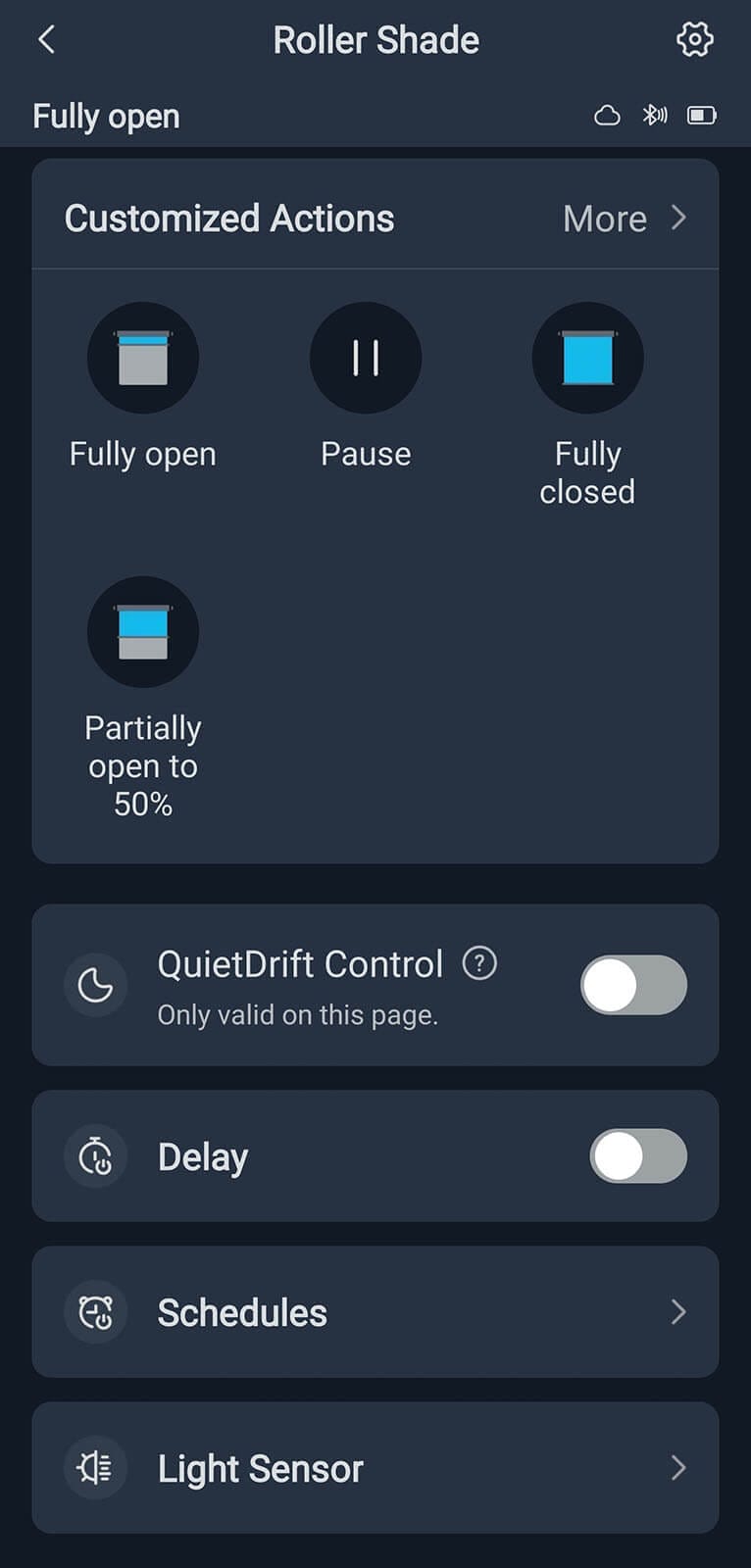Show QuietDrift Control help info
Screen dimensions: 751x1568
479,963
